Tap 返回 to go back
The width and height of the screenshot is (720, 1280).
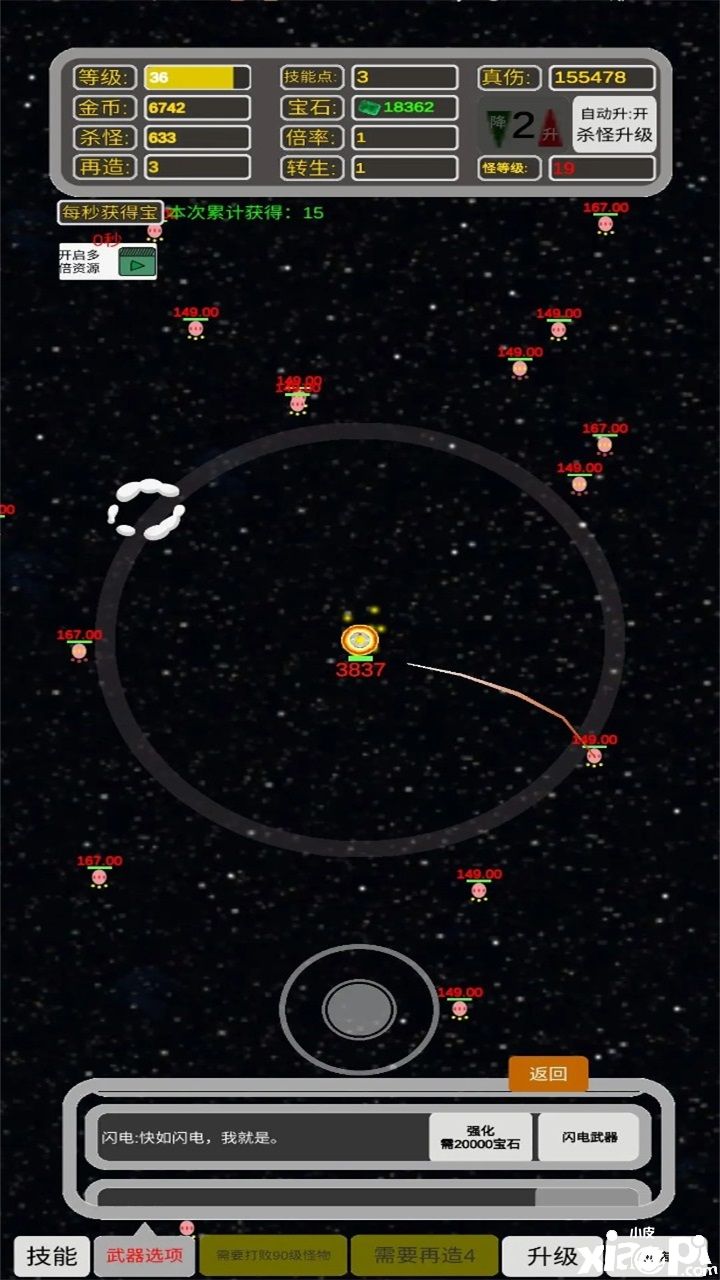(x=548, y=1074)
